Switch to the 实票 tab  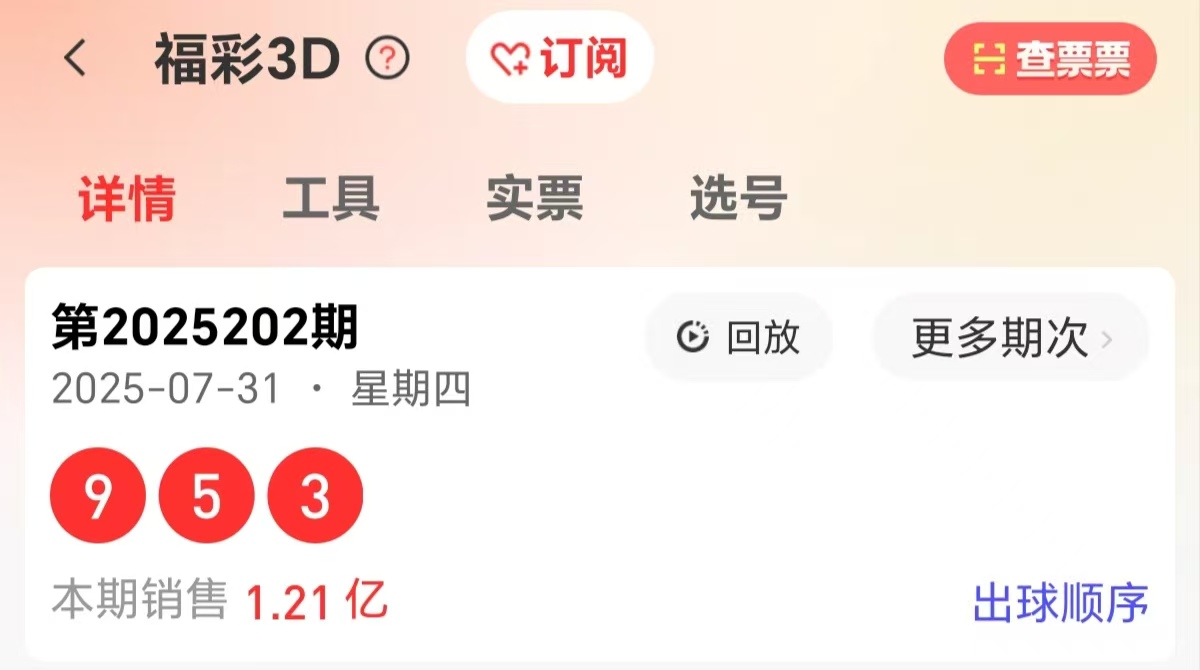(534, 198)
